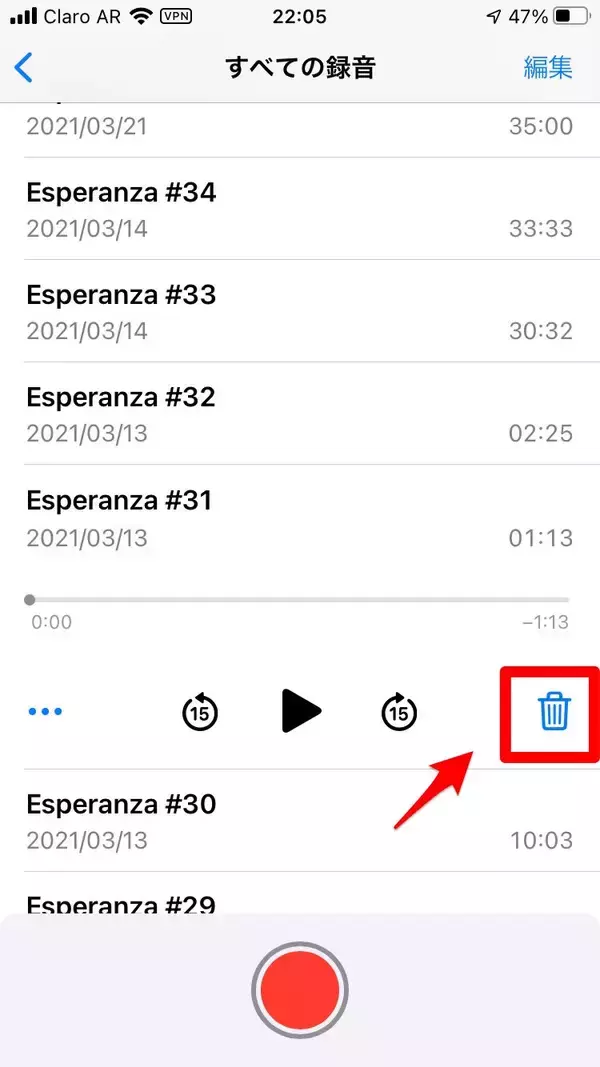600x1067 pixels.
Task: Tap the playback progress bar
Action: tap(300, 600)
